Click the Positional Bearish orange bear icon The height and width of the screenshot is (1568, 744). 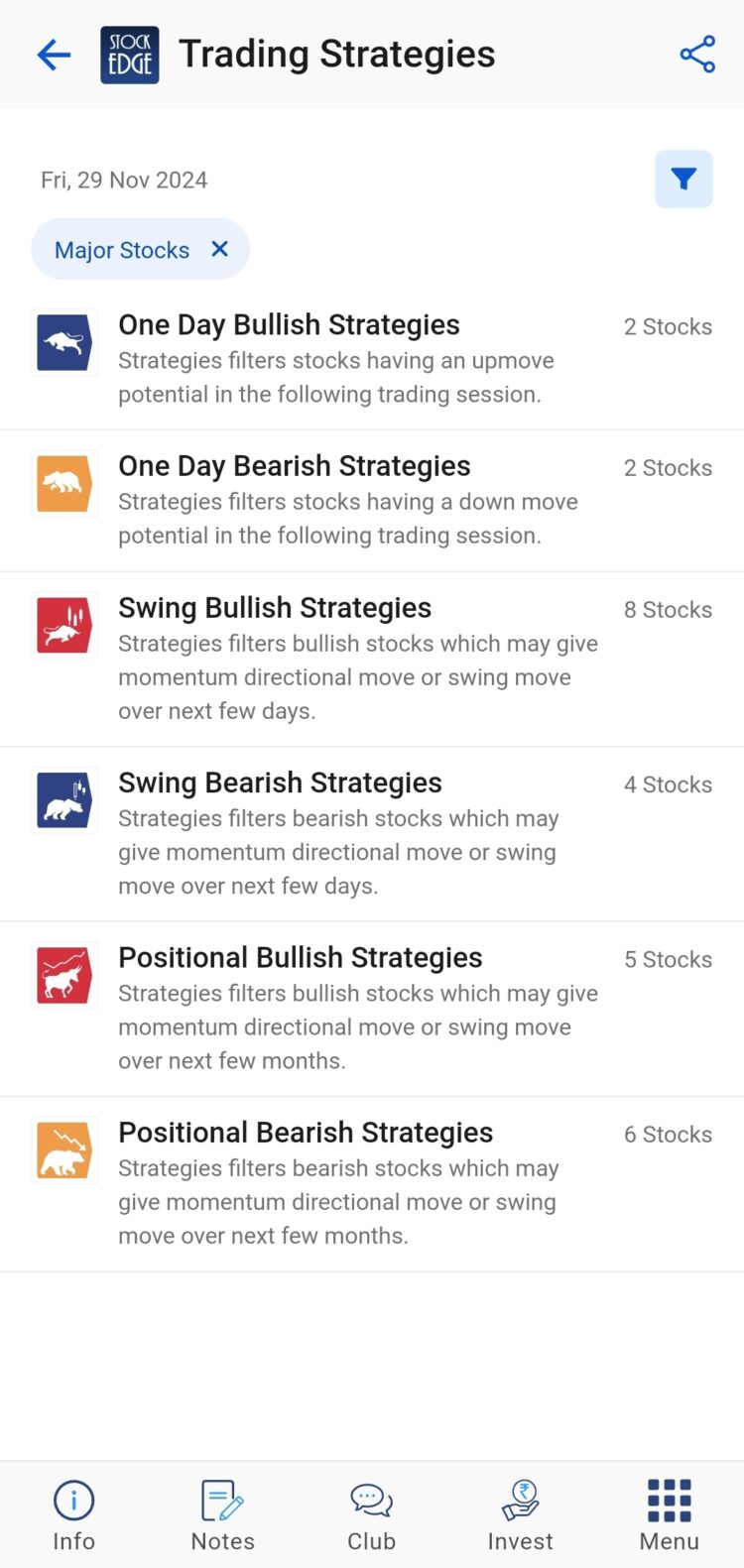click(63, 1149)
